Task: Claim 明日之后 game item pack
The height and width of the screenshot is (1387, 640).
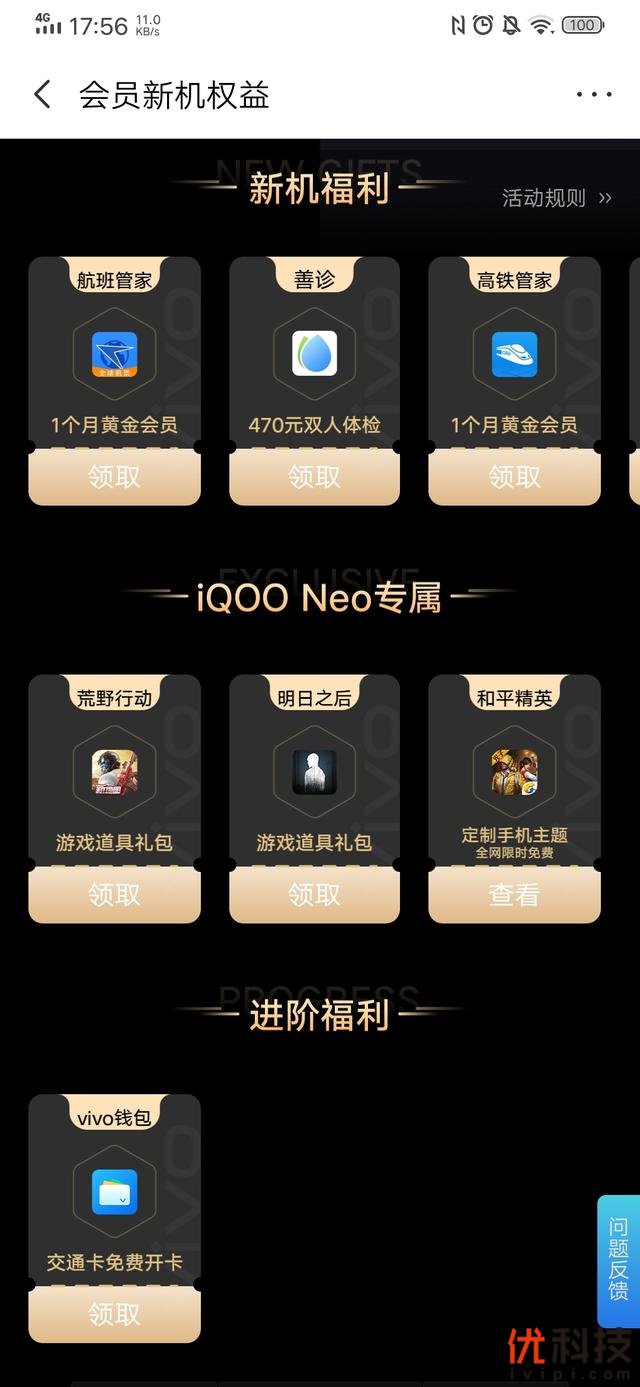Action: (x=314, y=895)
